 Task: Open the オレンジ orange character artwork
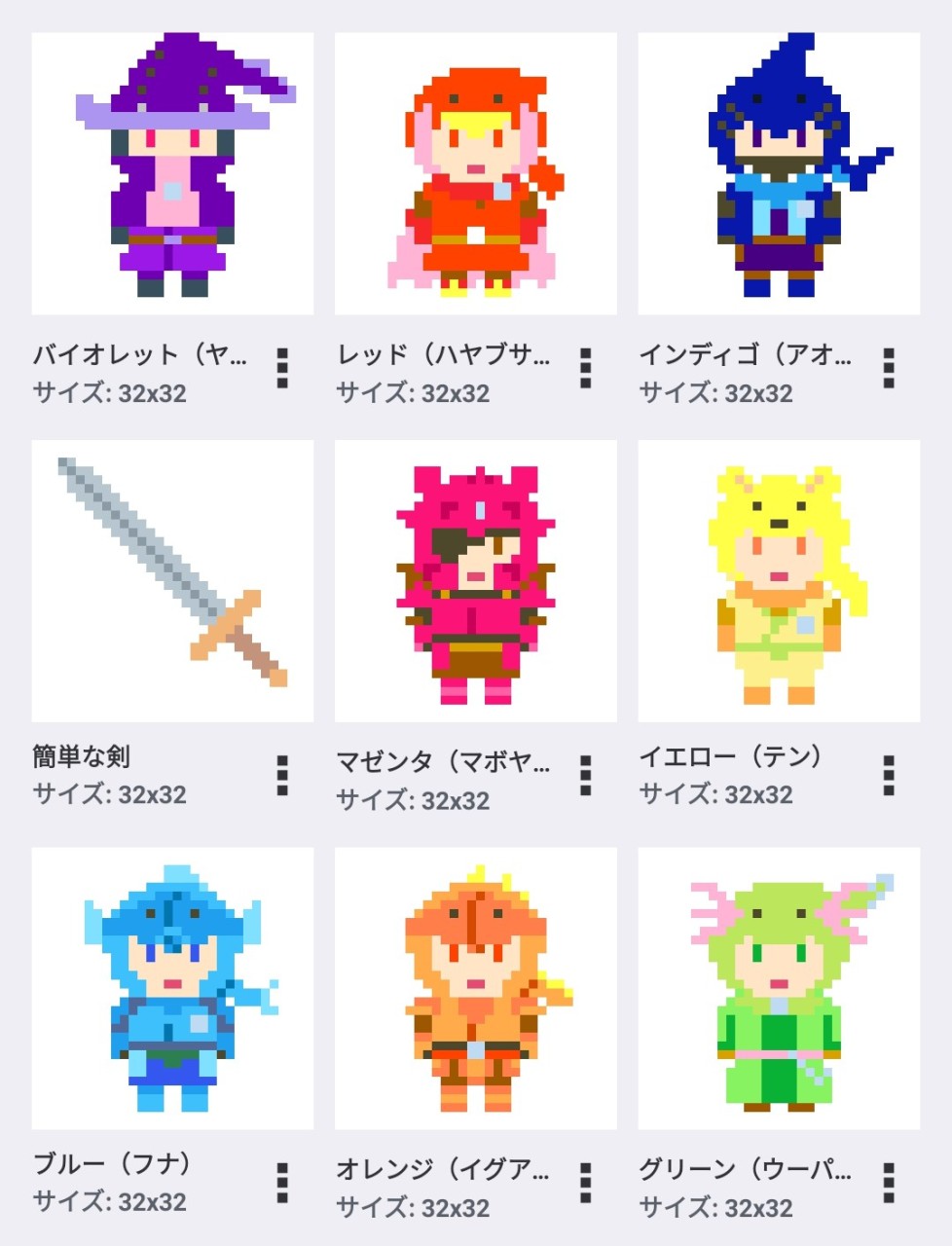(x=475, y=987)
